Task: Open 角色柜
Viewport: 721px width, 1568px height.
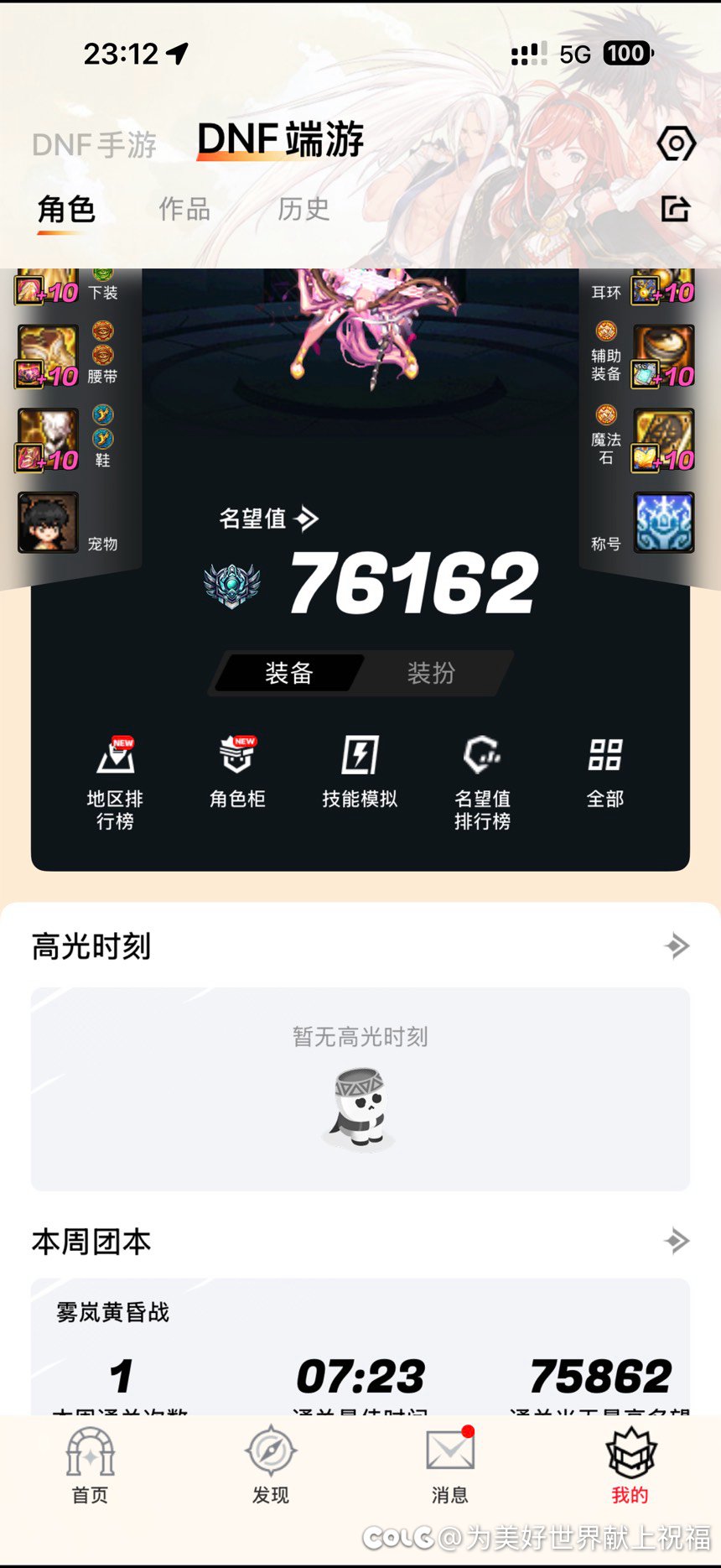Action: coord(237,772)
